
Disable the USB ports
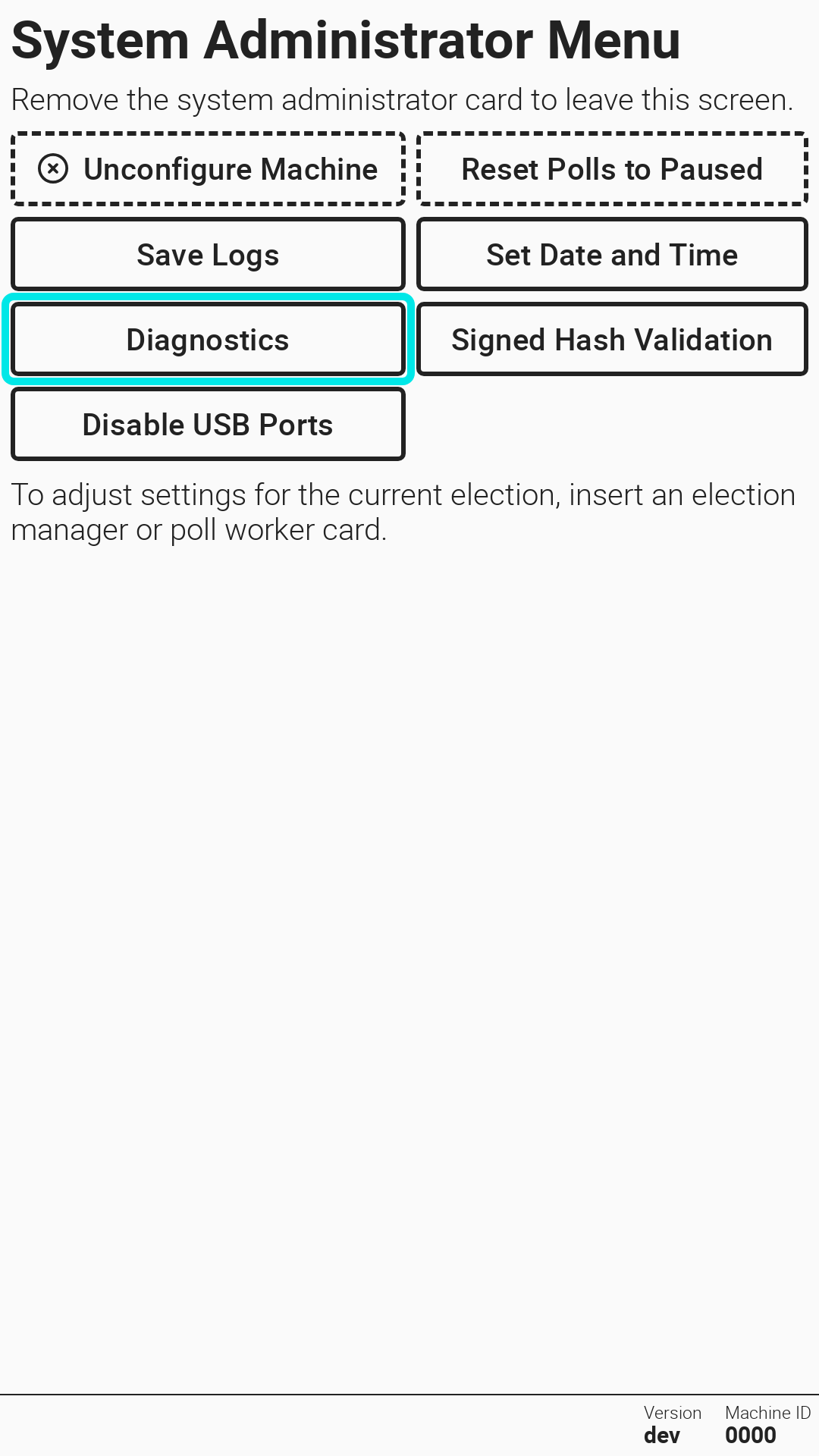tap(208, 425)
